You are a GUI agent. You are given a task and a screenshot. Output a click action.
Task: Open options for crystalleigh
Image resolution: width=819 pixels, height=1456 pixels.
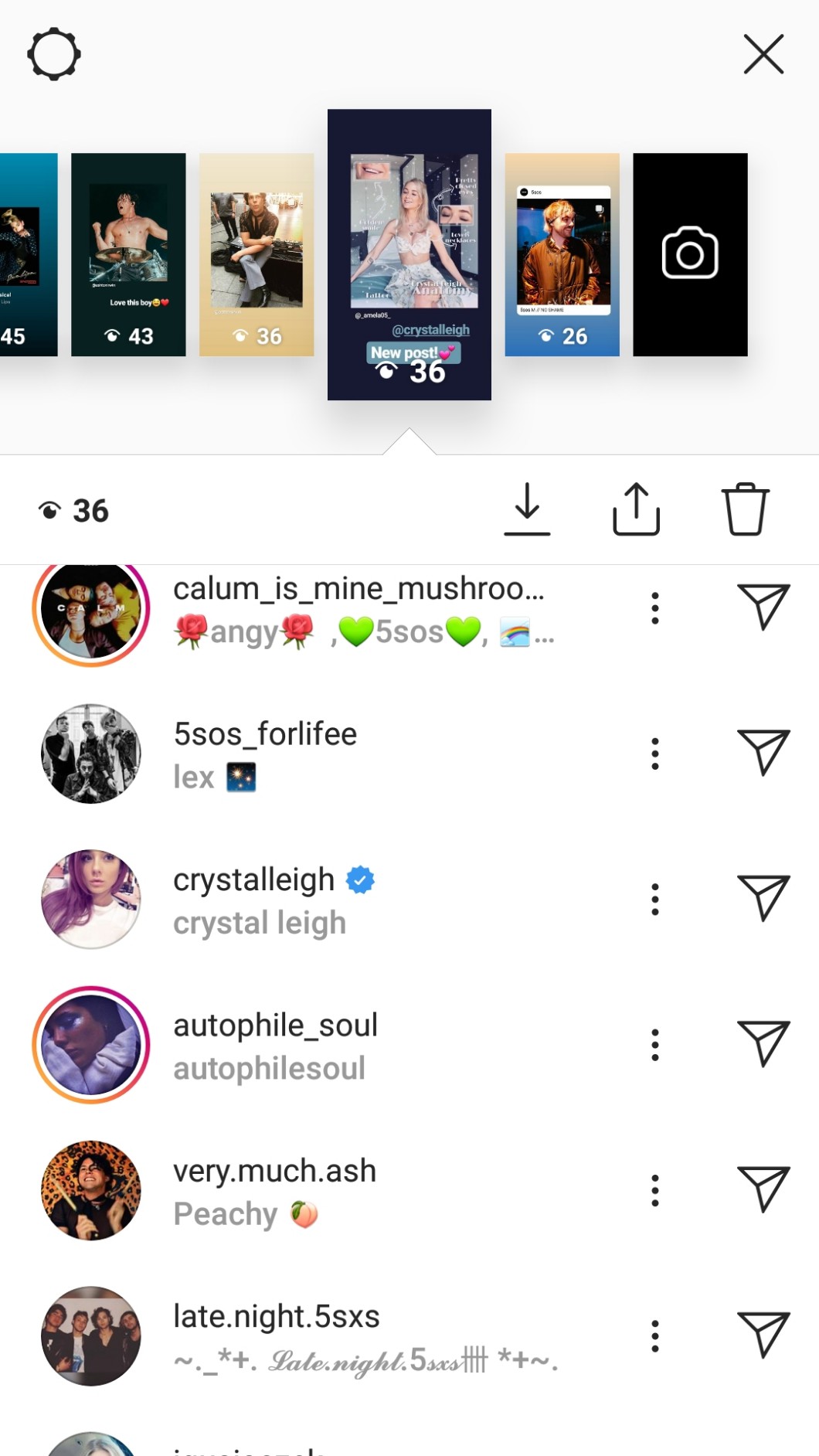[x=655, y=899]
